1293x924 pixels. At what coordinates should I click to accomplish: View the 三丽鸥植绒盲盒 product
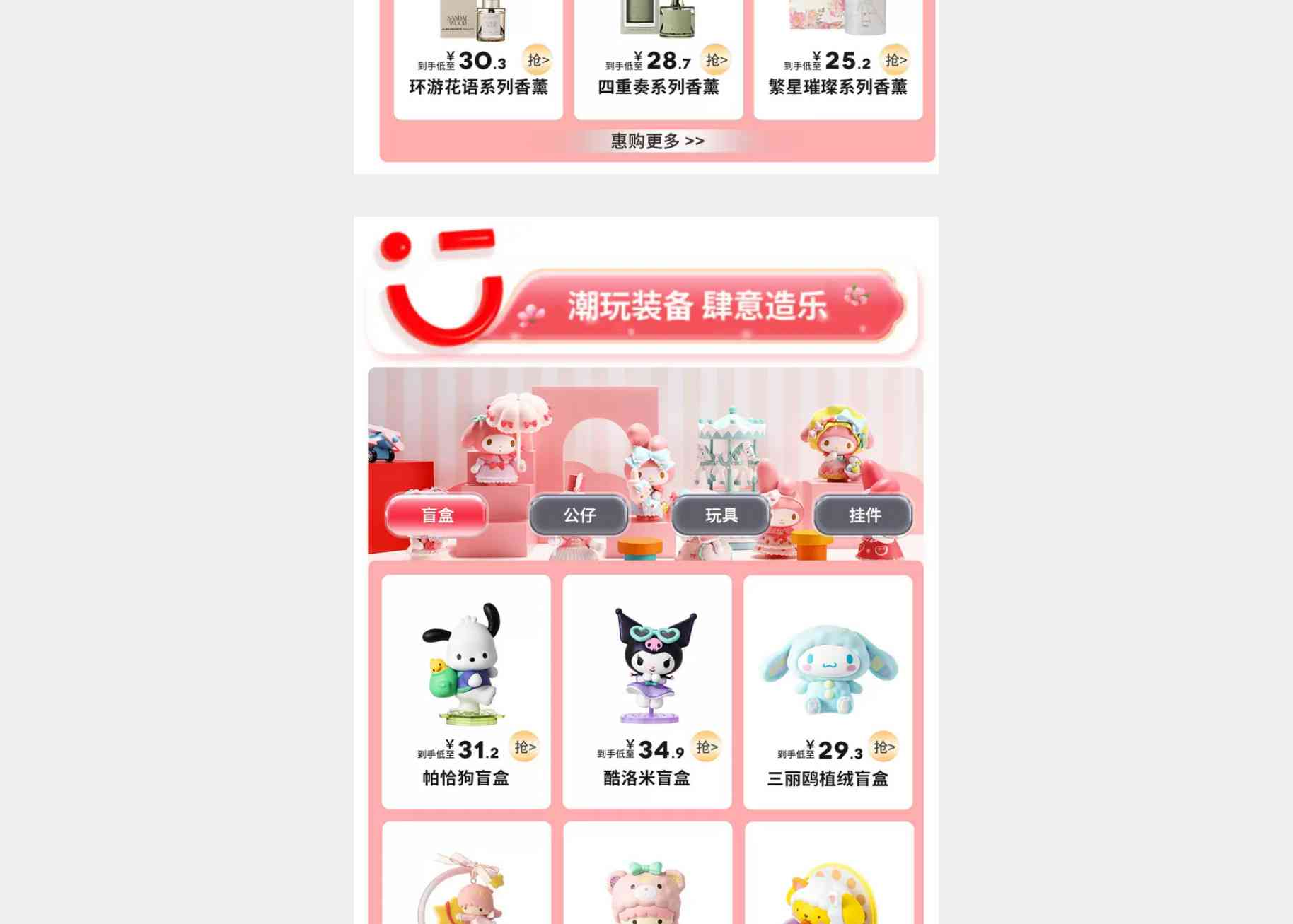[x=828, y=691]
